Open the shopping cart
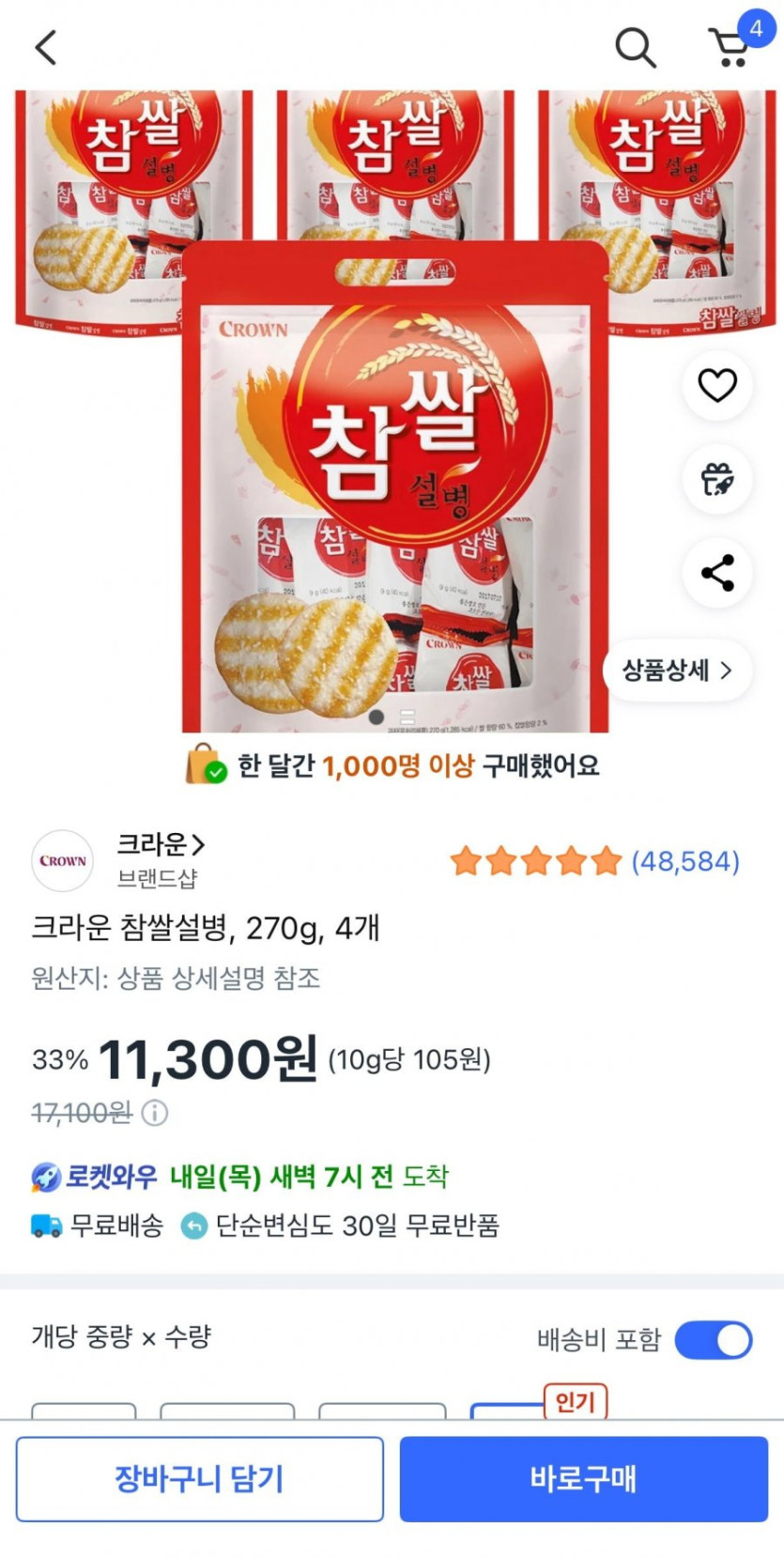This screenshot has height=1558, width=784. pyautogui.click(x=731, y=47)
